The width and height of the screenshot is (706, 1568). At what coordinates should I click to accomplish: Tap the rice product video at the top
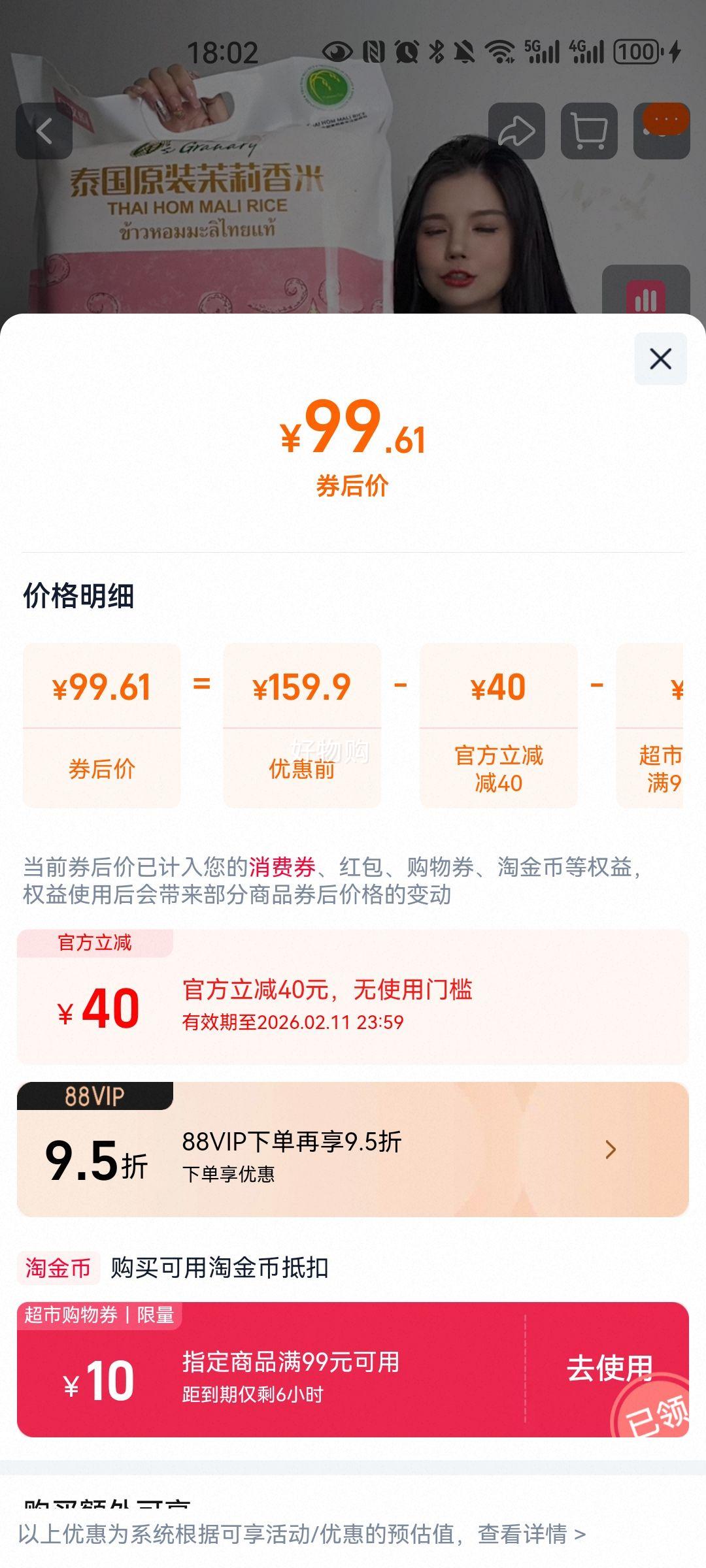tap(261, 216)
